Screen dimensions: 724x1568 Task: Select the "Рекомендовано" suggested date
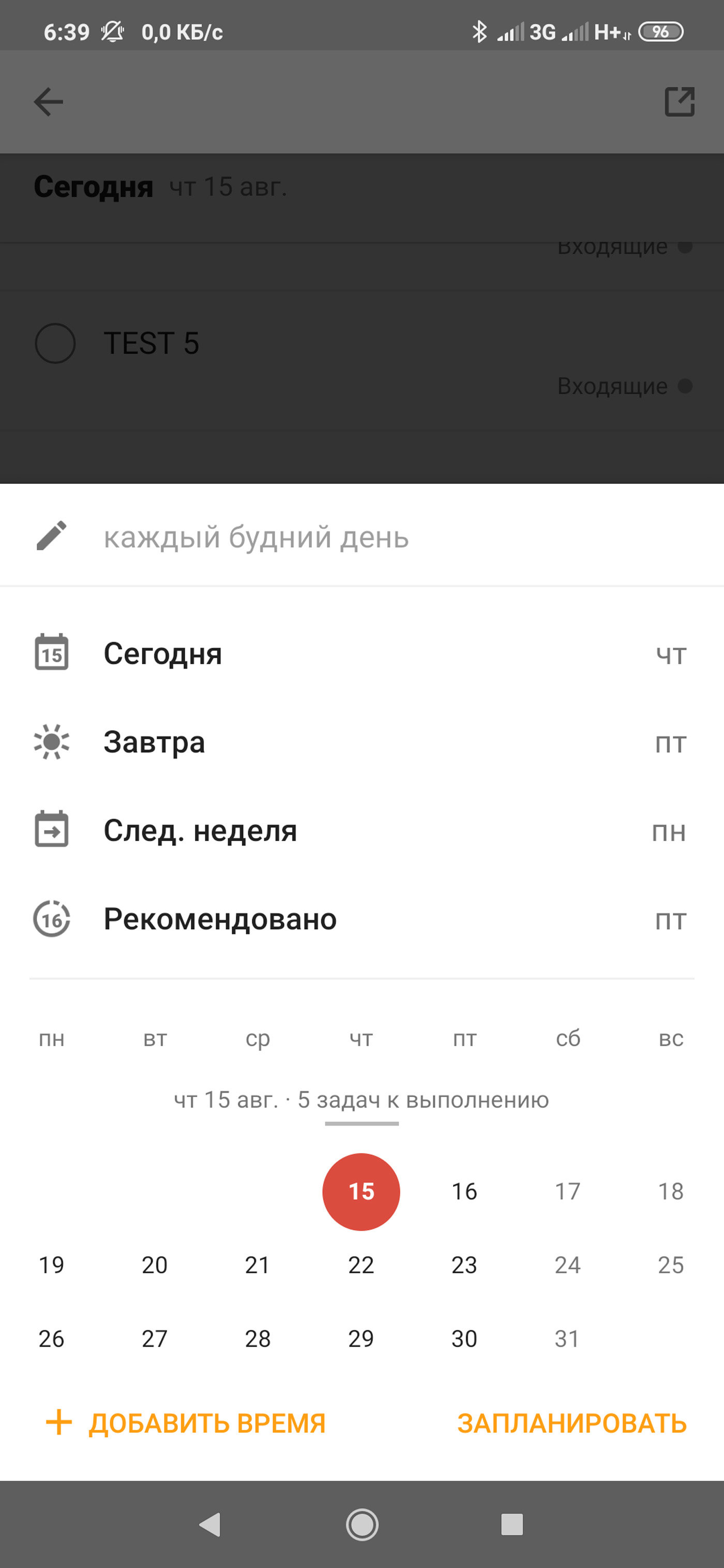tap(361, 919)
